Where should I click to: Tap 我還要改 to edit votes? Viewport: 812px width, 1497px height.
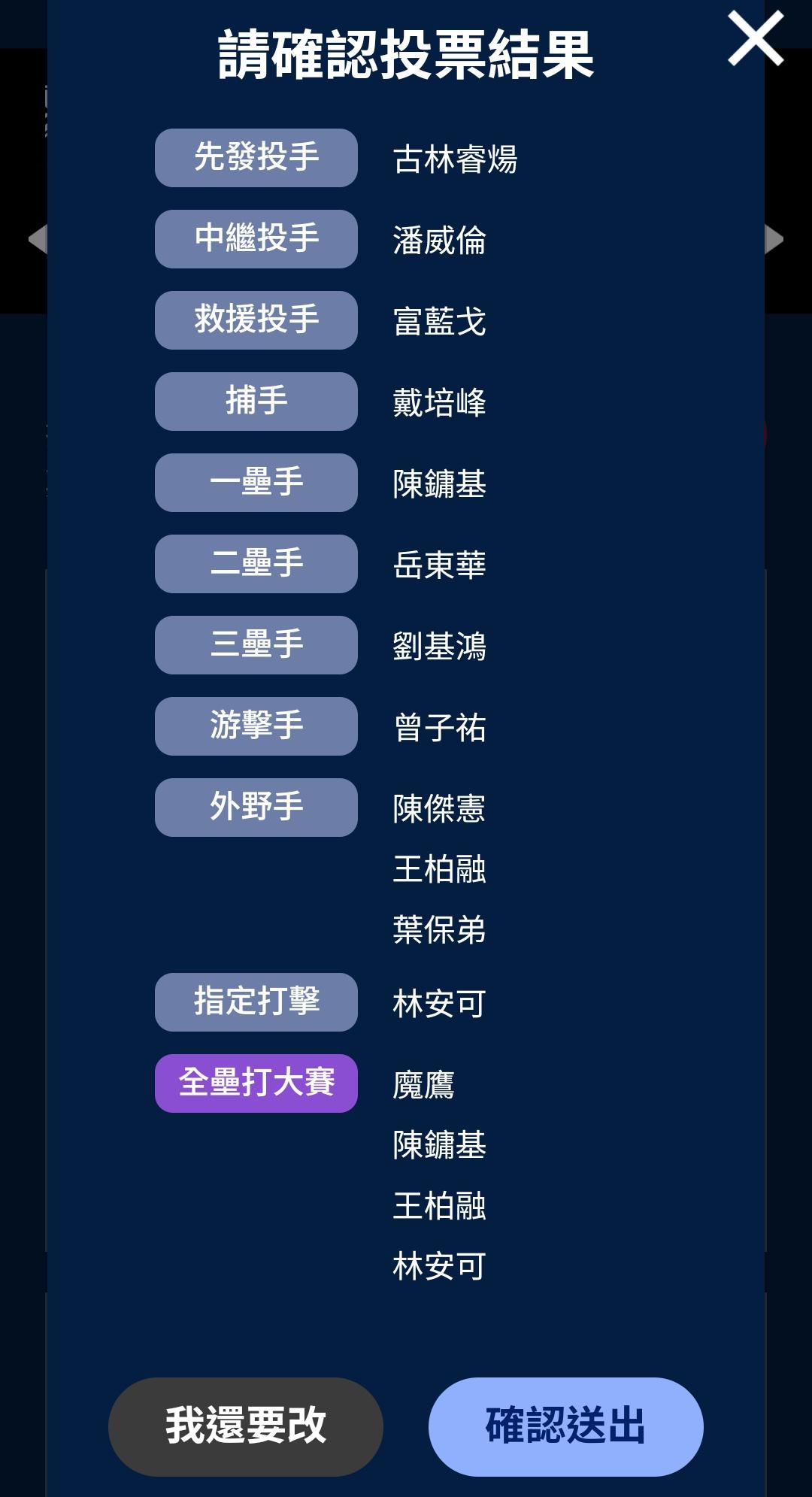pyautogui.click(x=246, y=1426)
